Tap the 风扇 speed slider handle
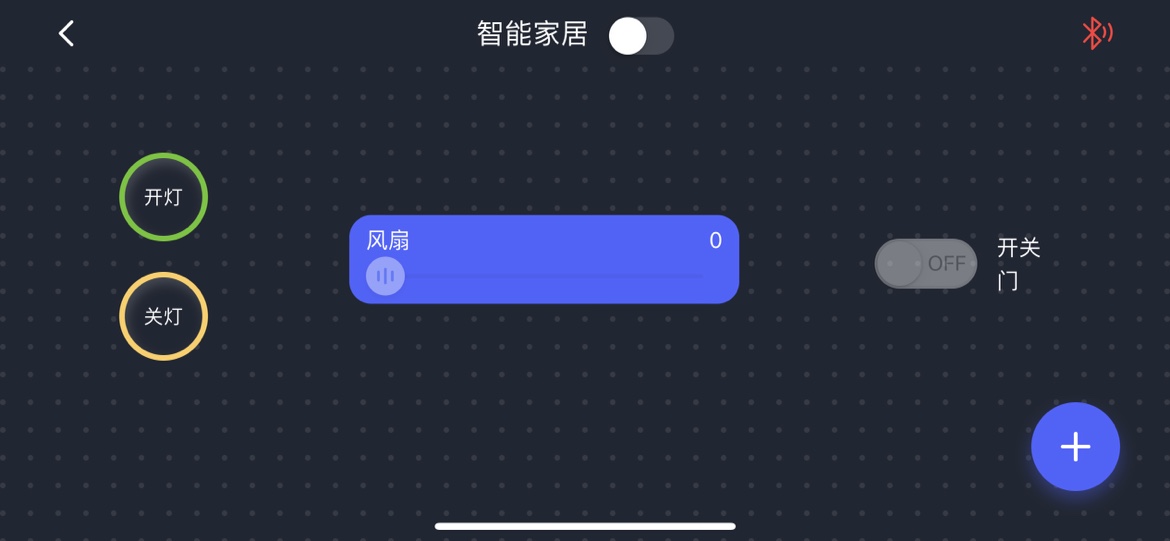Viewport: 1170px width, 541px height. coord(385,276)
